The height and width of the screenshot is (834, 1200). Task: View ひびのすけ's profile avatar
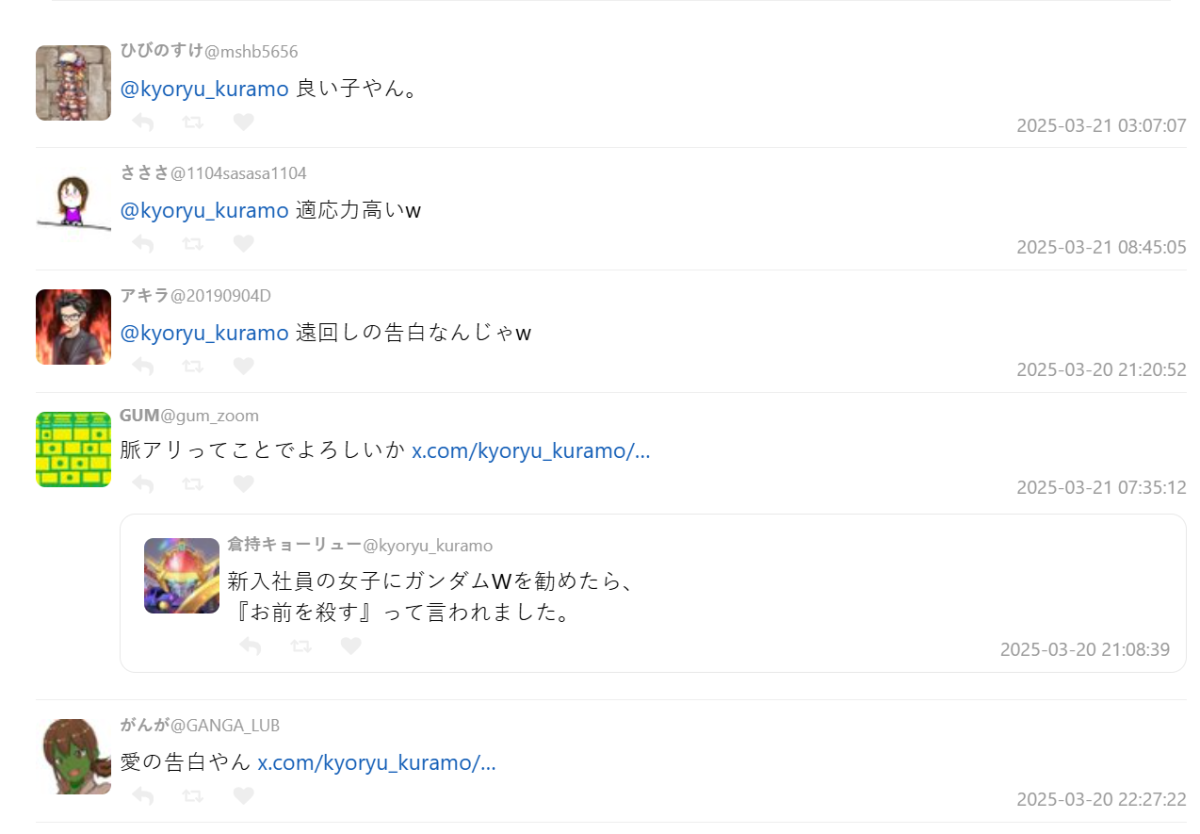(73, 83)
